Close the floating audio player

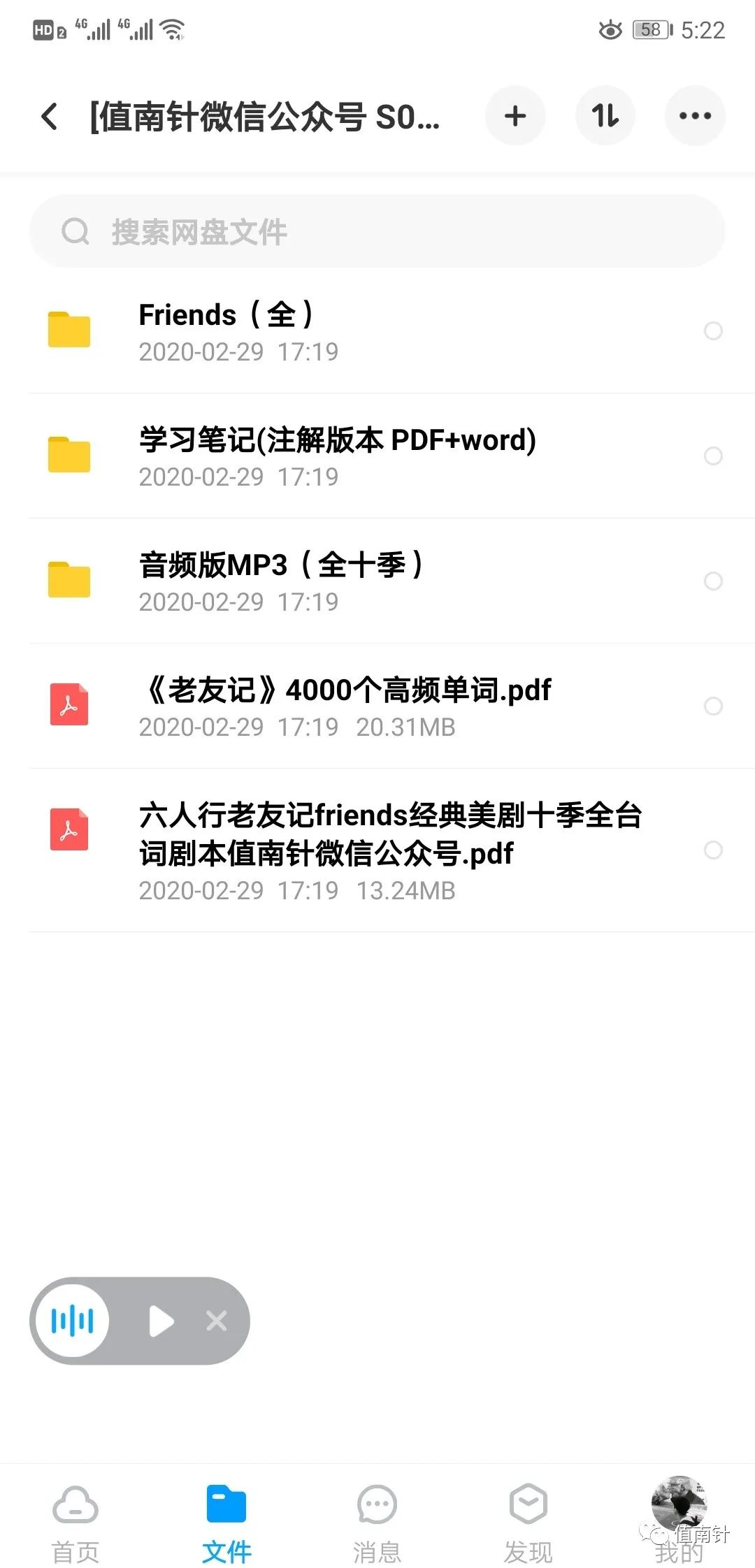click(217, 1321)
